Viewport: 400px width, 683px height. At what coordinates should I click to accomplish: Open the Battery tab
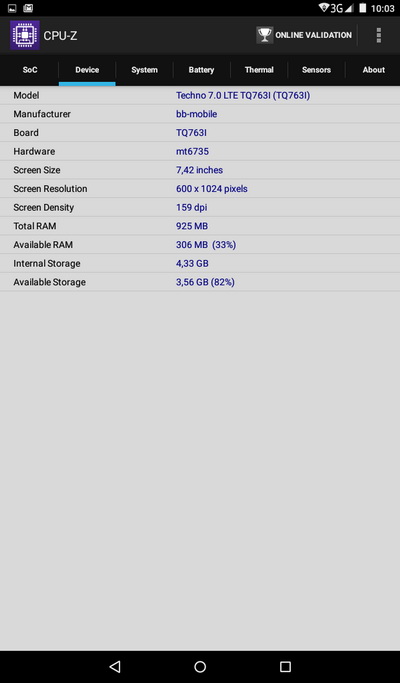(x=201, y=70)
